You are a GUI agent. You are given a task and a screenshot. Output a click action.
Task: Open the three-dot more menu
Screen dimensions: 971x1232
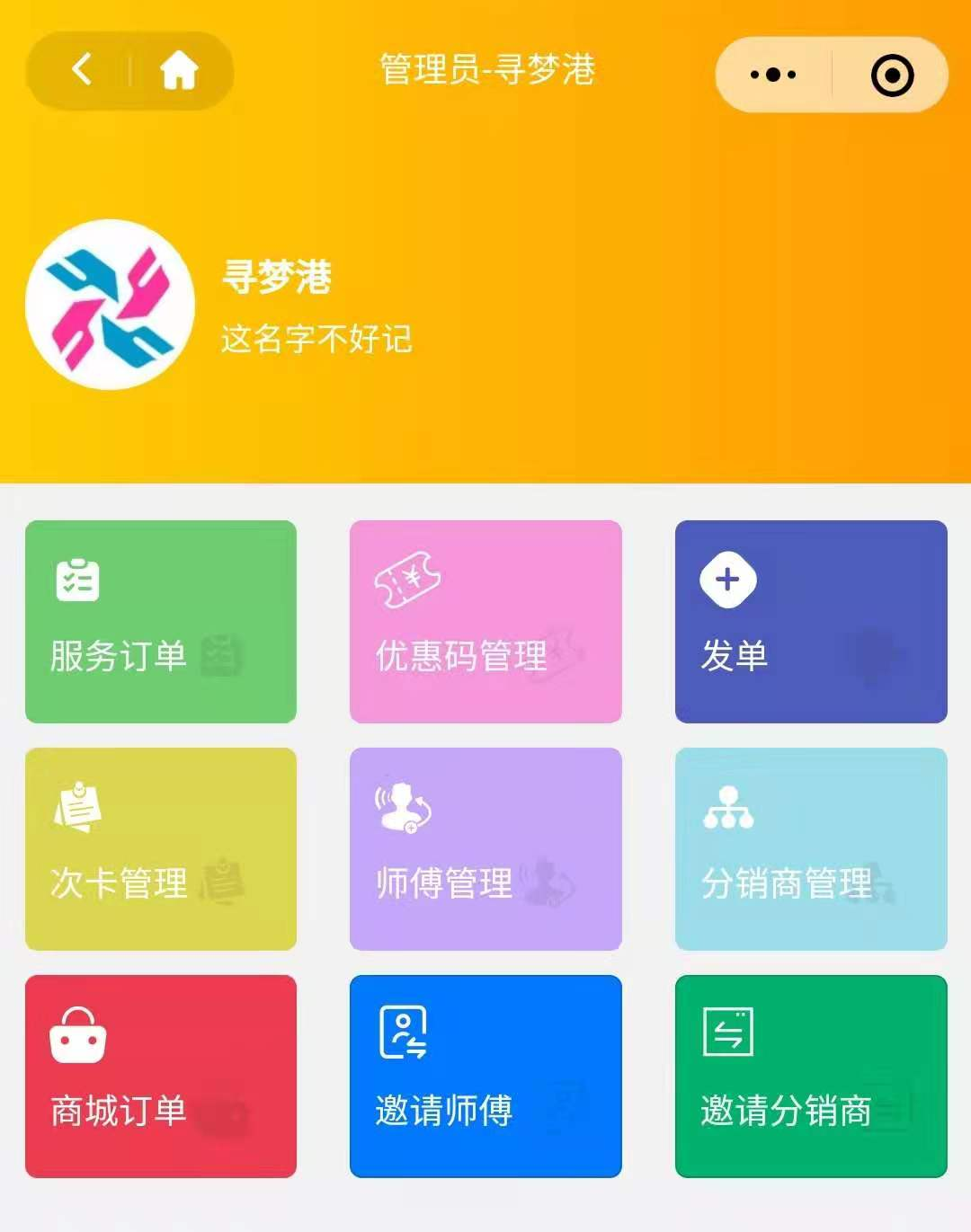[x=773, y=75]
